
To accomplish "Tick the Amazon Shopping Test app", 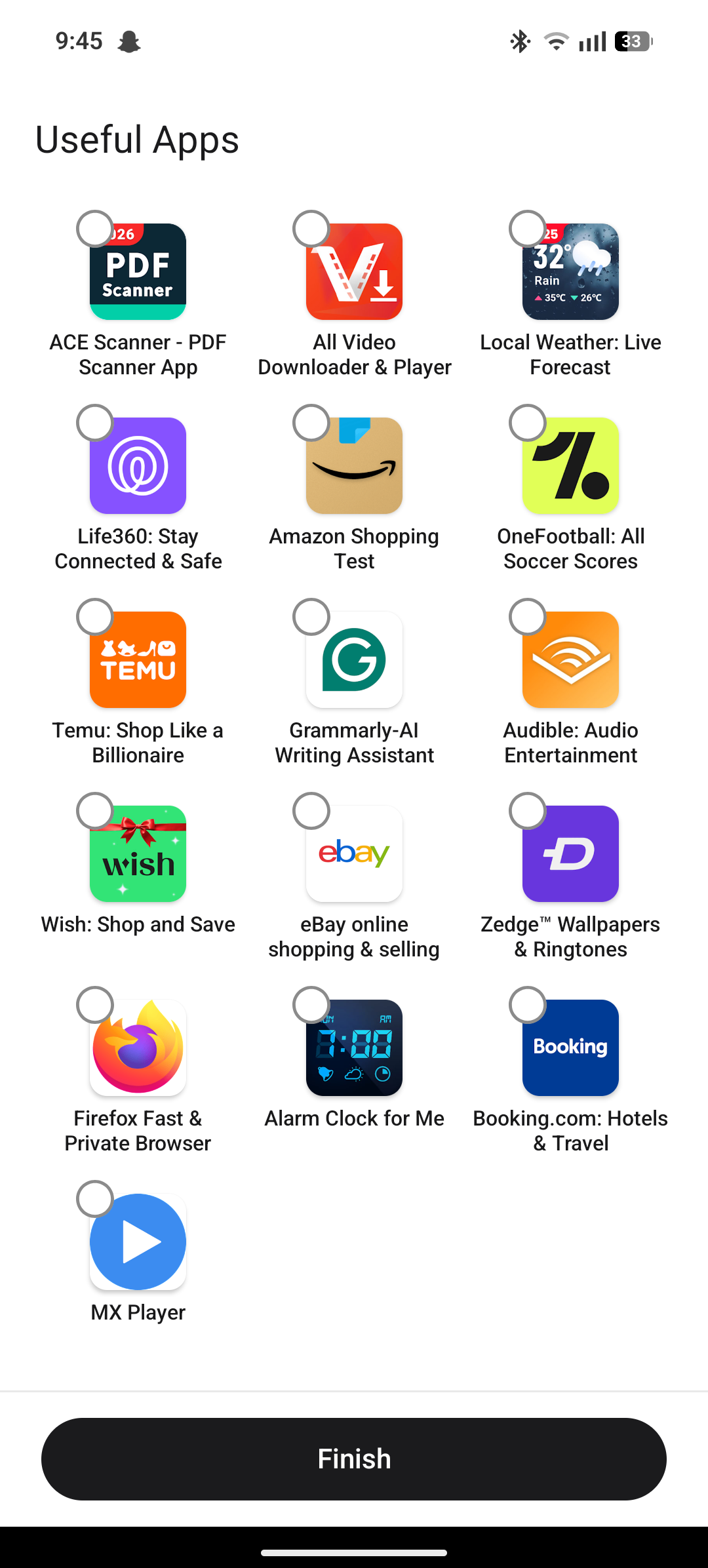I will (311, 423).
